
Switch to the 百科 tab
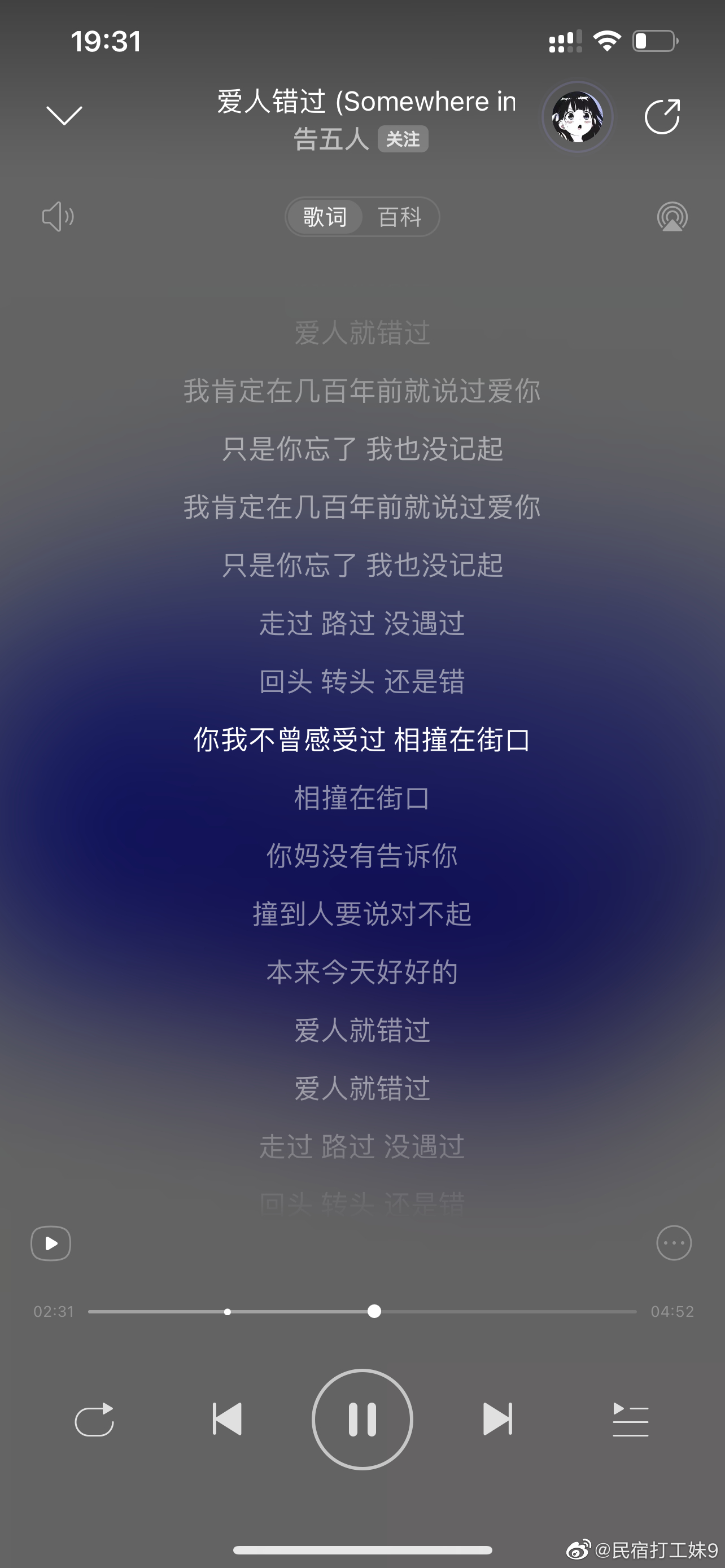tap(399, 217)
